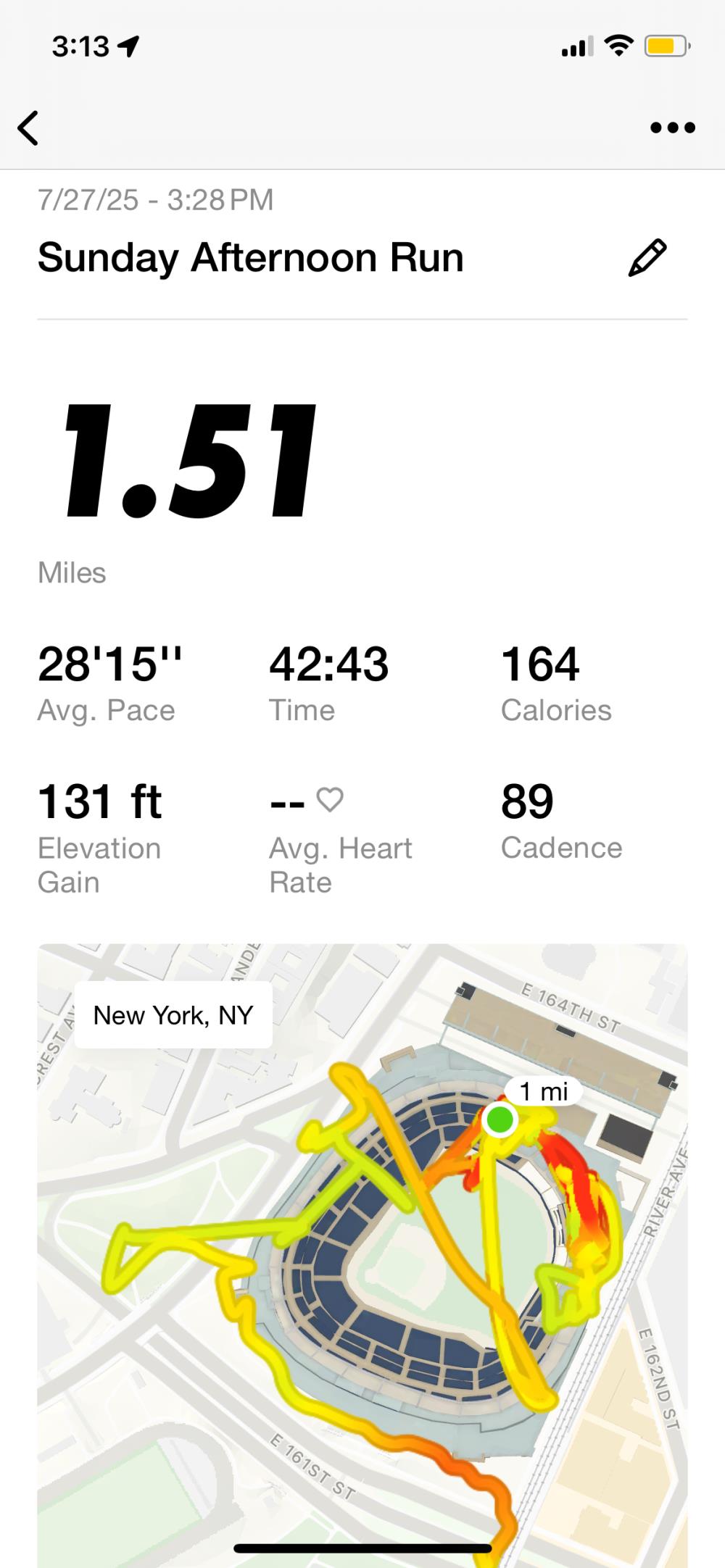Edit the Sunday Afternoon Run title
This screenshot has width=725, height=1568.
pyautogui.click(x=647, y=258)
